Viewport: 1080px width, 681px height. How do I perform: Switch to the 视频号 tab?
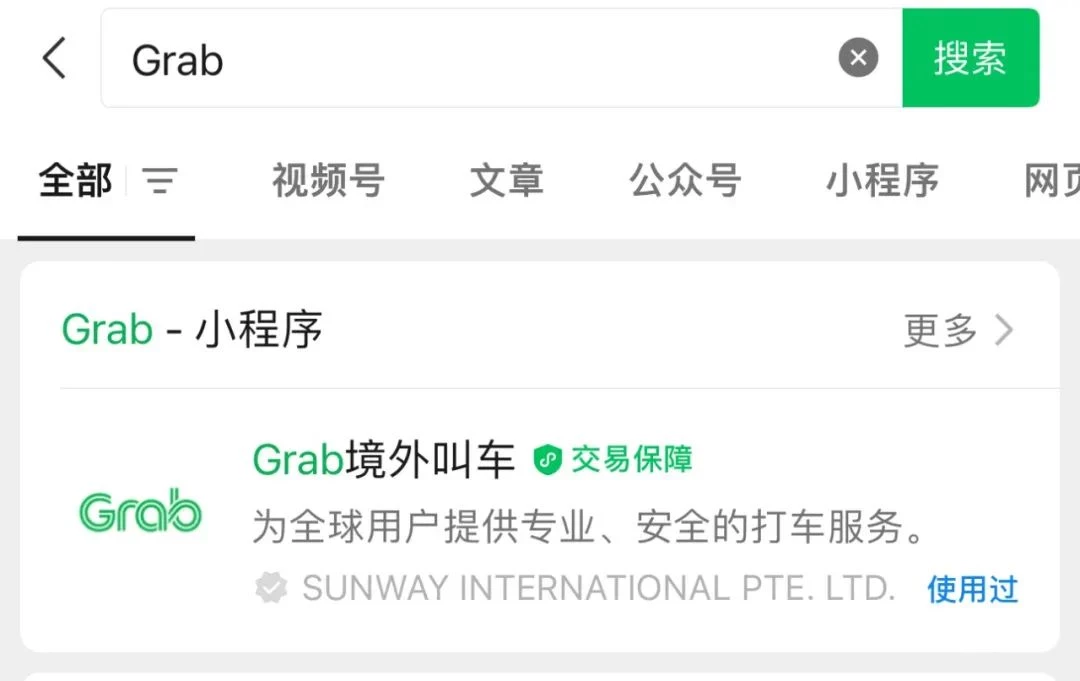tap(328, 181)
